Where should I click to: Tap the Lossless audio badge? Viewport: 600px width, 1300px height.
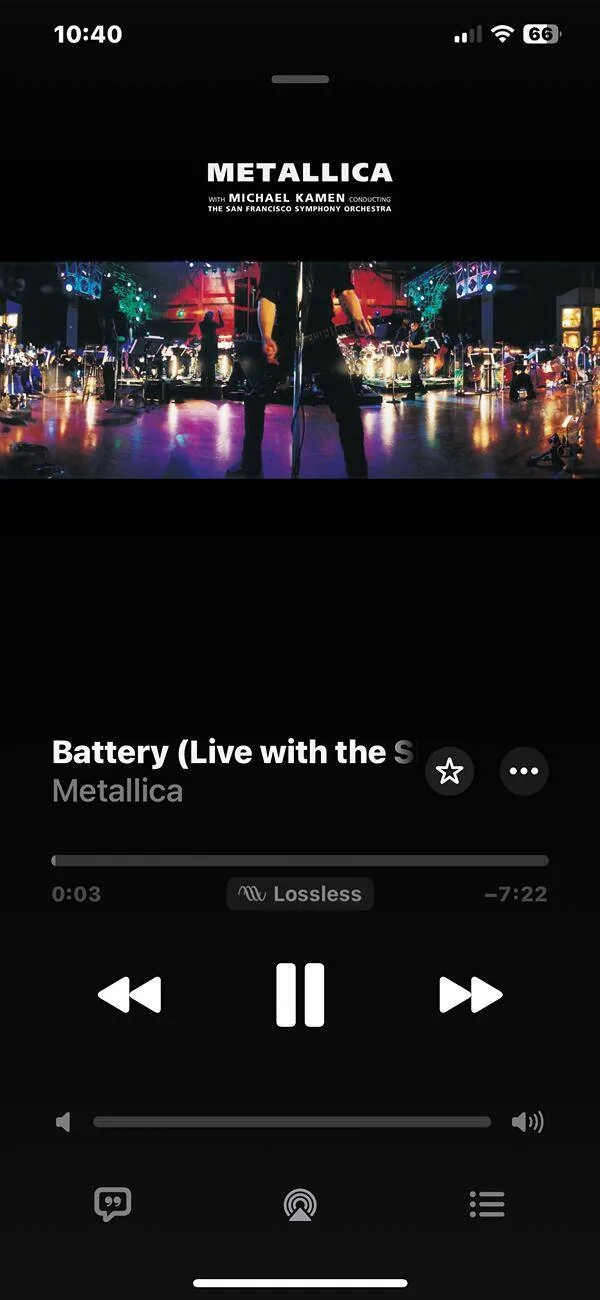coord(300,894)
